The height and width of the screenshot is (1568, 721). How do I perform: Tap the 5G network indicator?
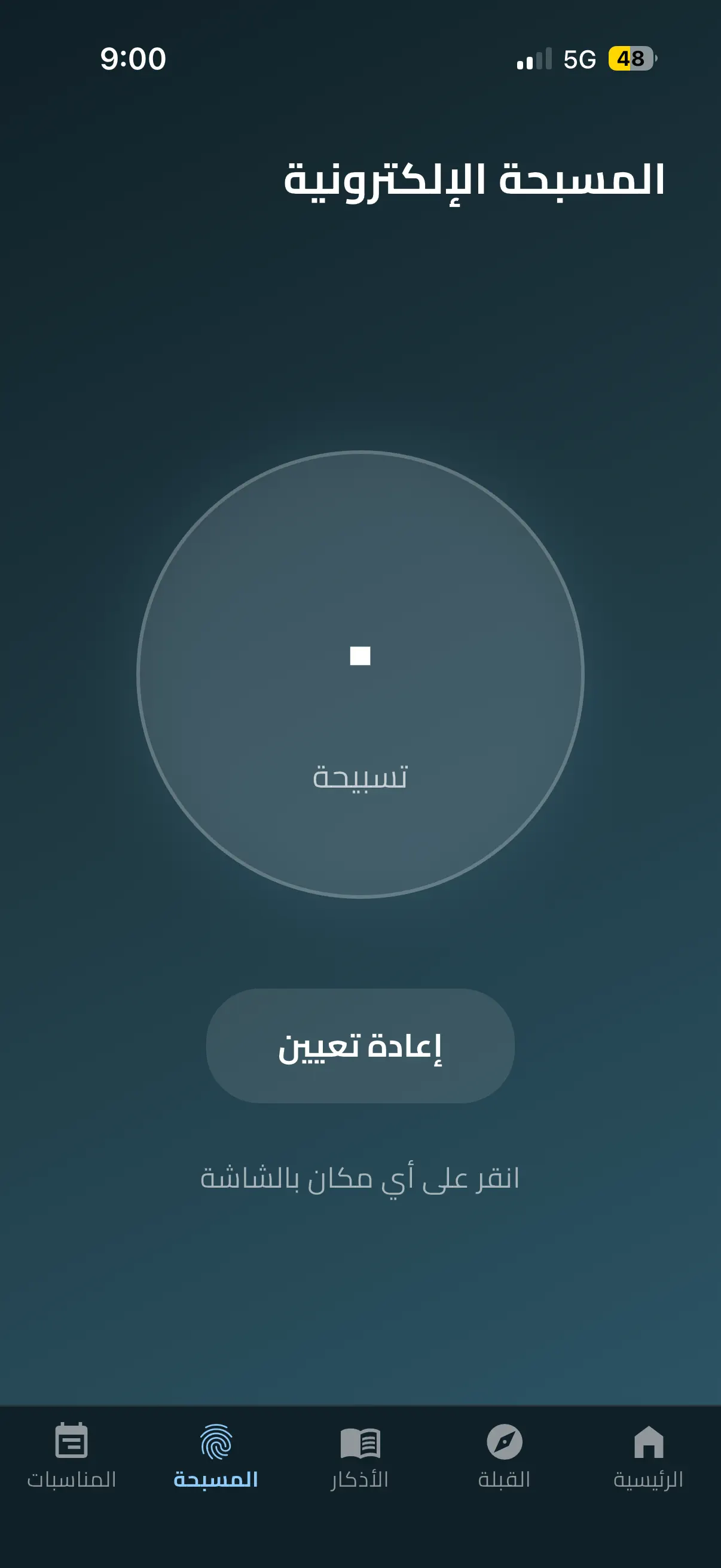tap(580, 59)
